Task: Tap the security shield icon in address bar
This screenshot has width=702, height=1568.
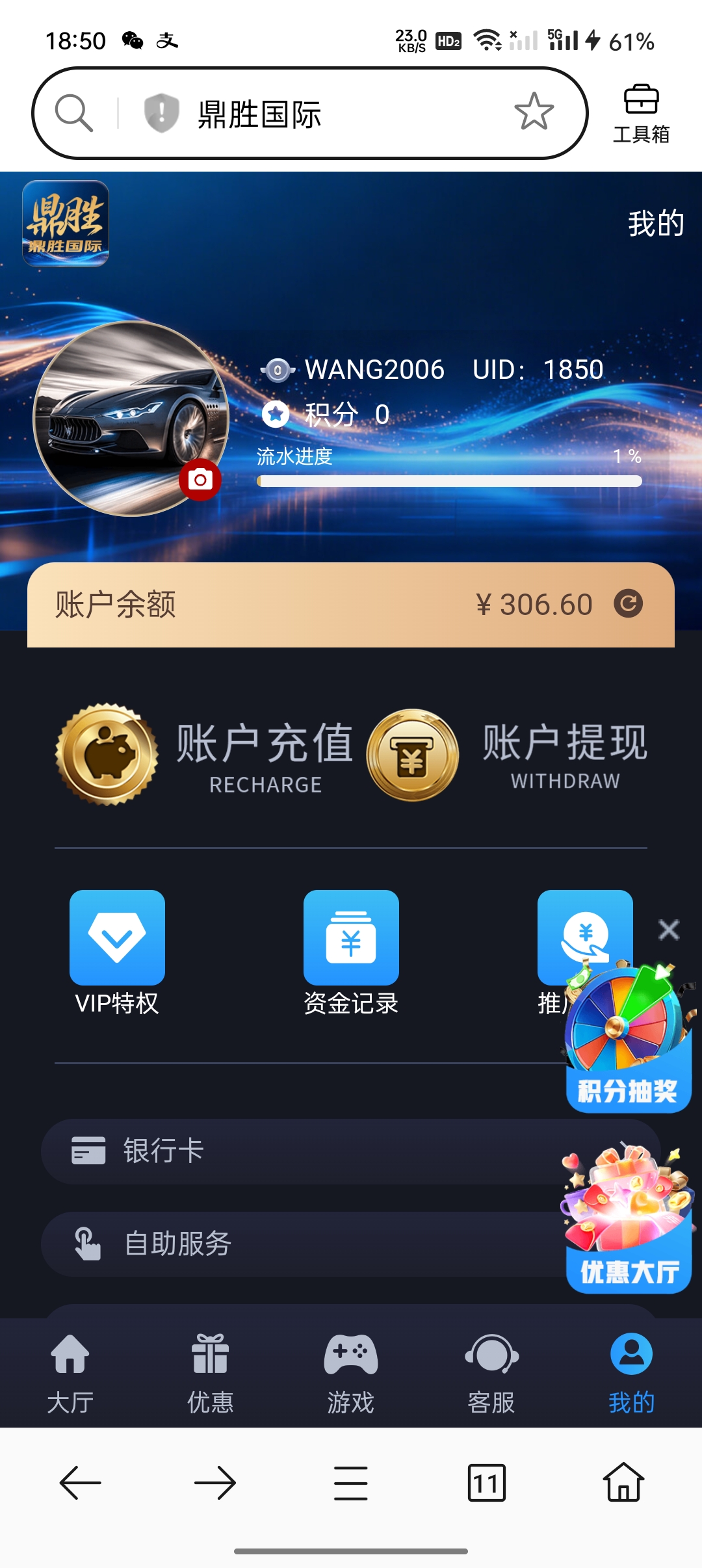Action: click(161, 112)
